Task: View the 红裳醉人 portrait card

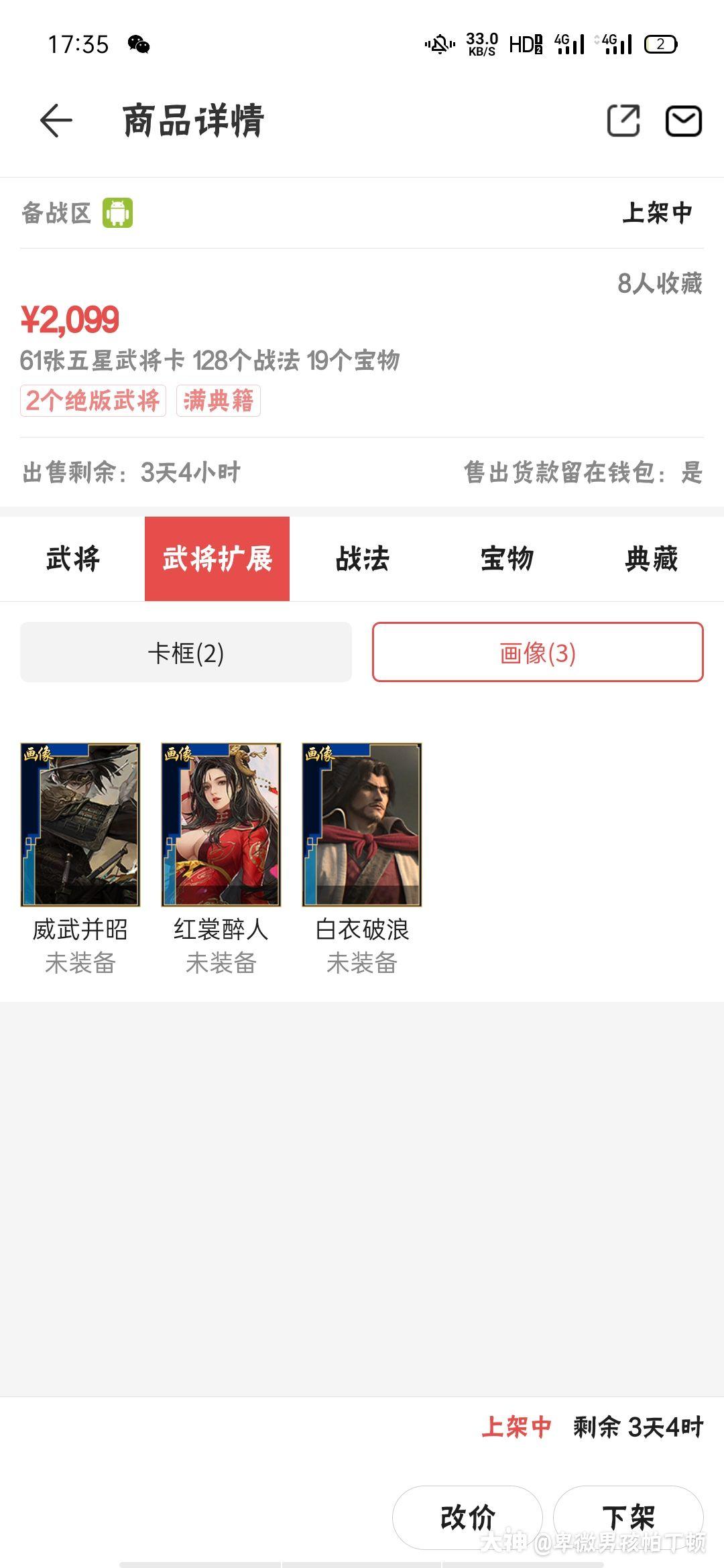Action: (x=221, y=825)
